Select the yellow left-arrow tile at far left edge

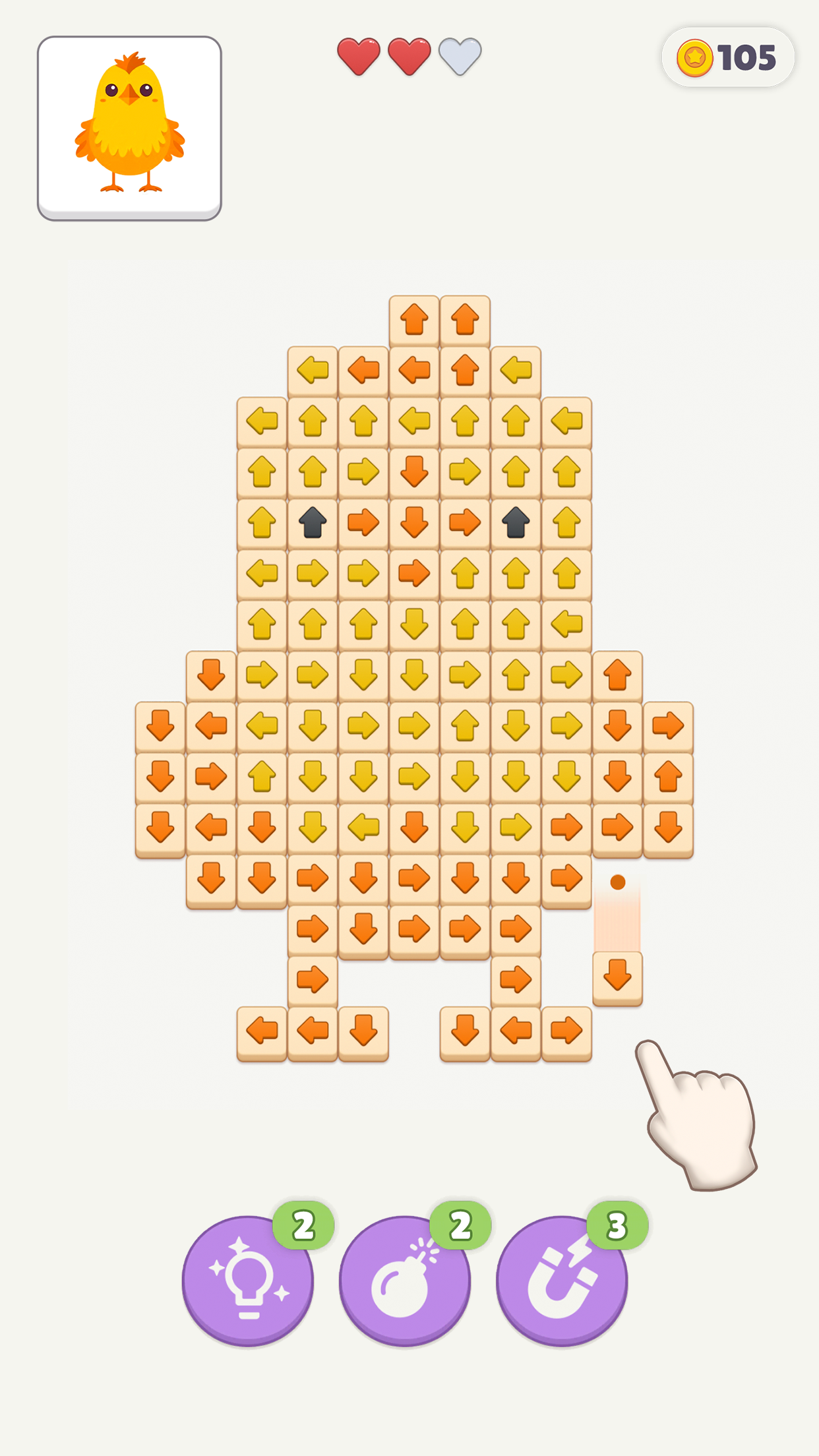click(x=261, y=420)
